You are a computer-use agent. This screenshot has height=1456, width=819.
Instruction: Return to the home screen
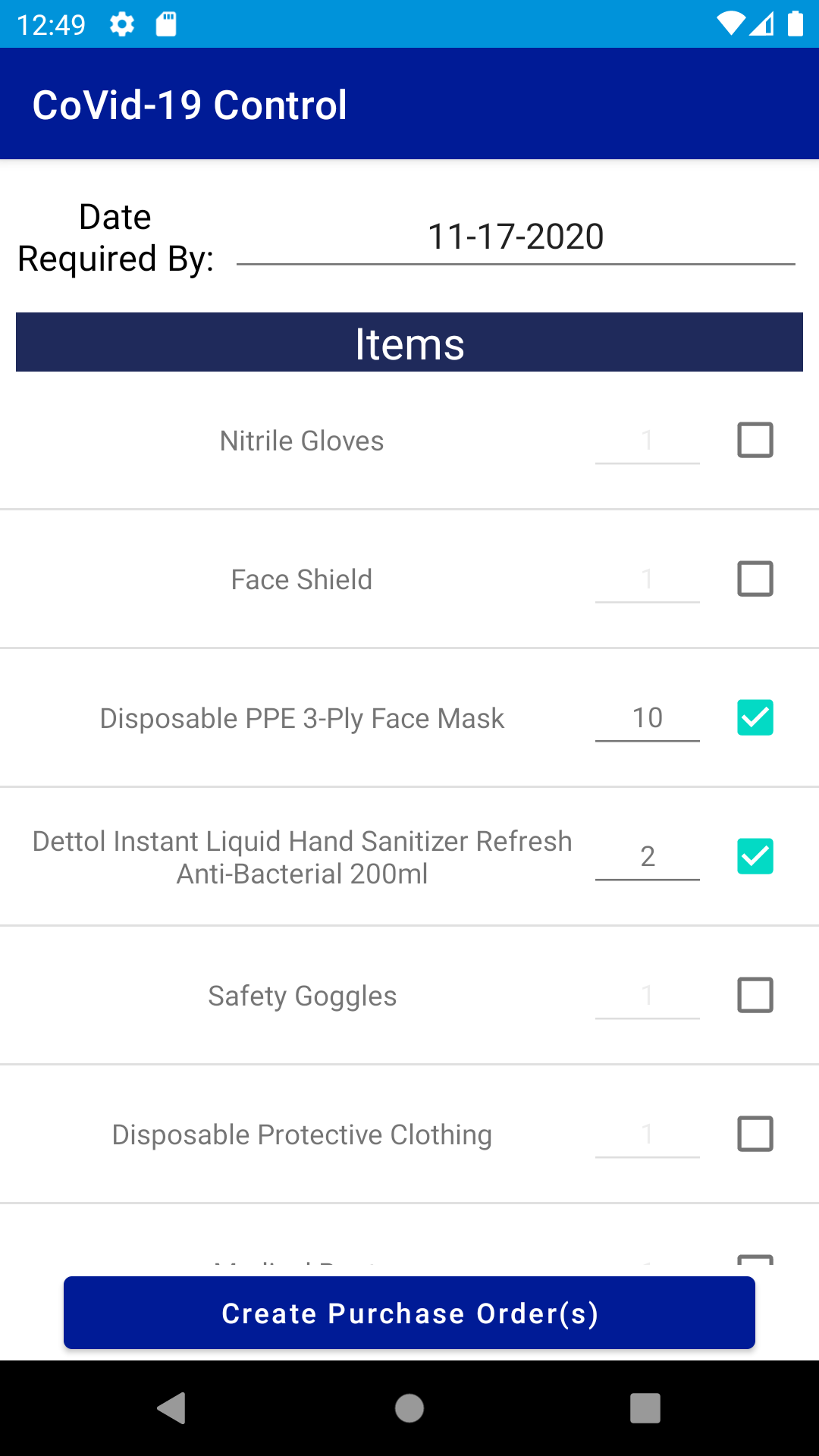409,1408
